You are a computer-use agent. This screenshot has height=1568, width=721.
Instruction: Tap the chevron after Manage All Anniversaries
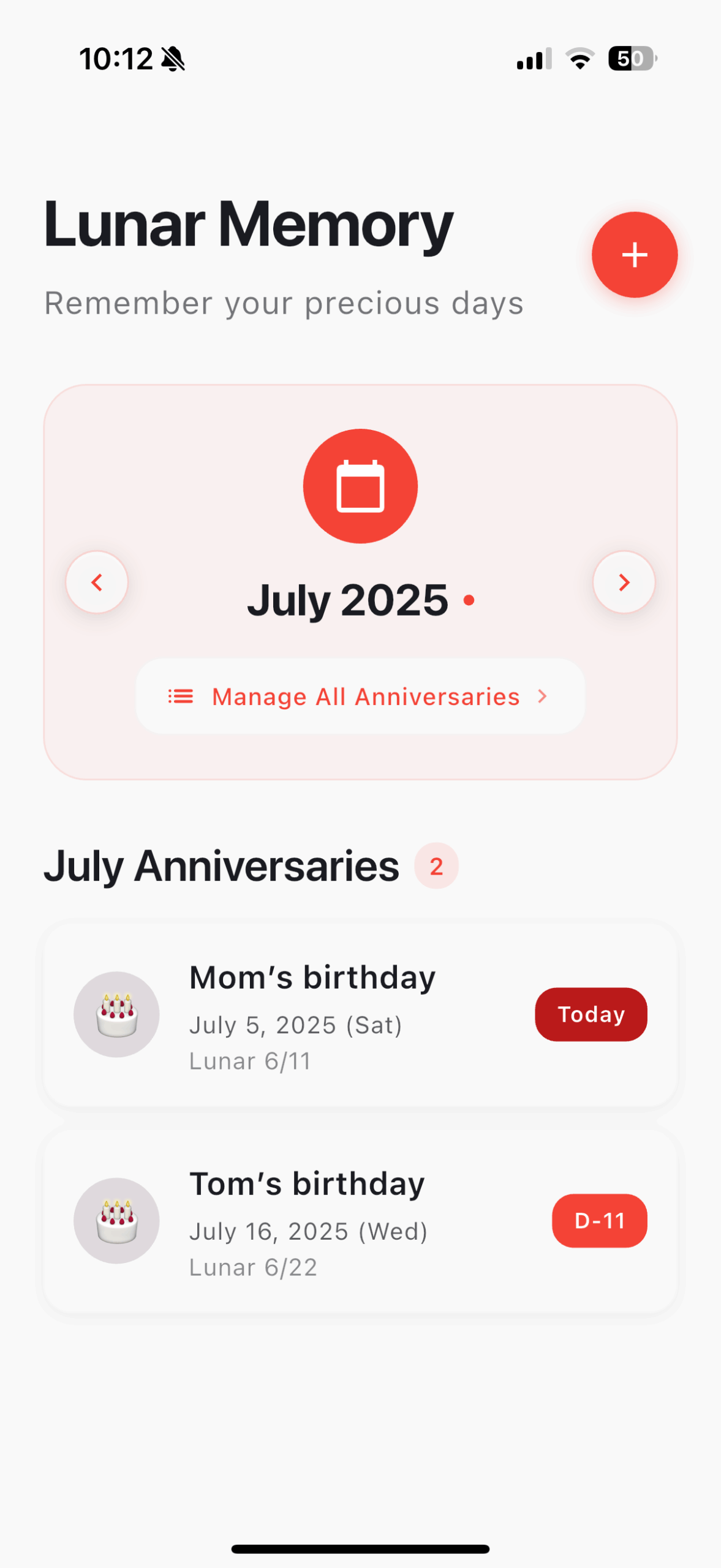(x=542, y=696)
